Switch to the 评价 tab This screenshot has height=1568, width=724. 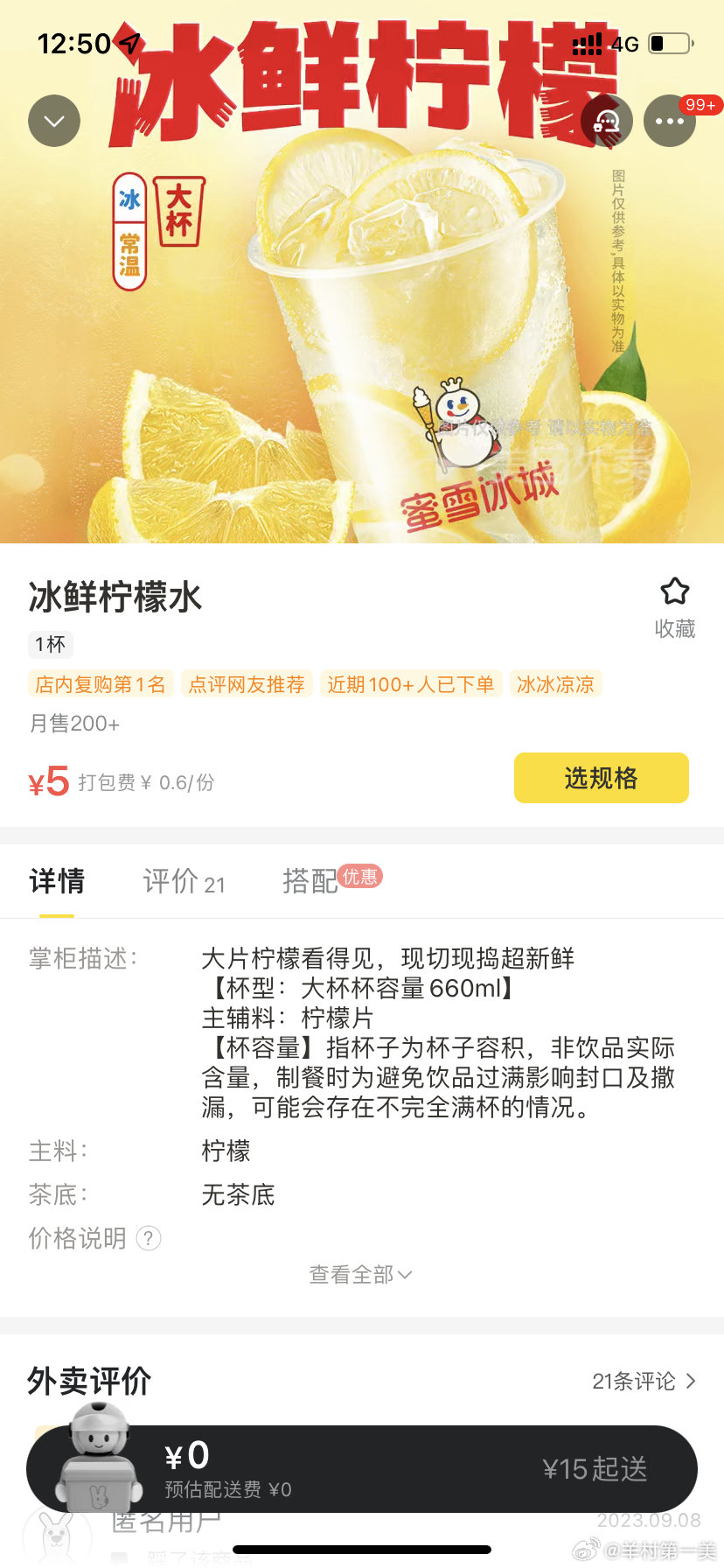coord(184,881)
